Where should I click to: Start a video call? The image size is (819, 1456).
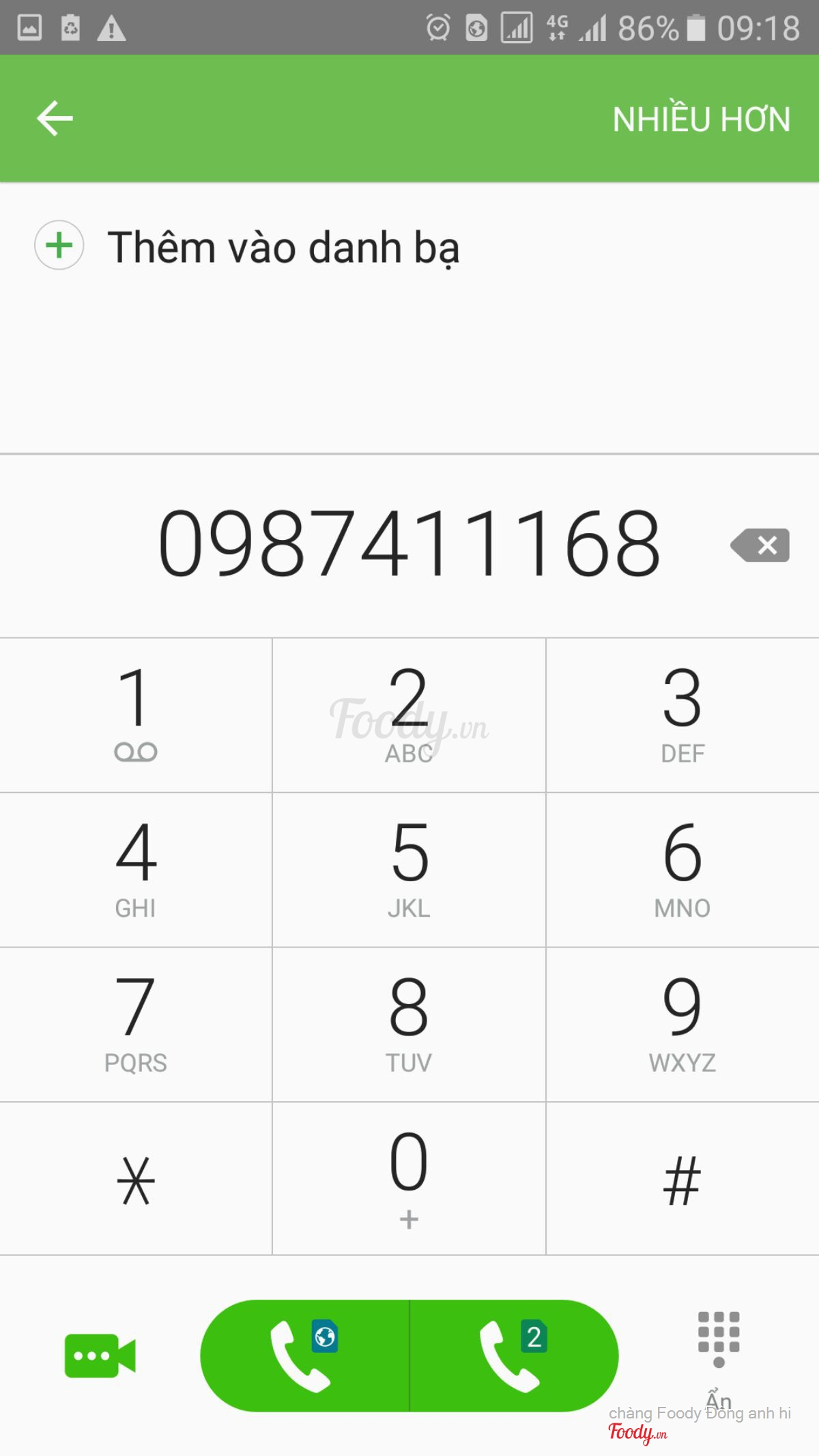[x=100, y=1355]
